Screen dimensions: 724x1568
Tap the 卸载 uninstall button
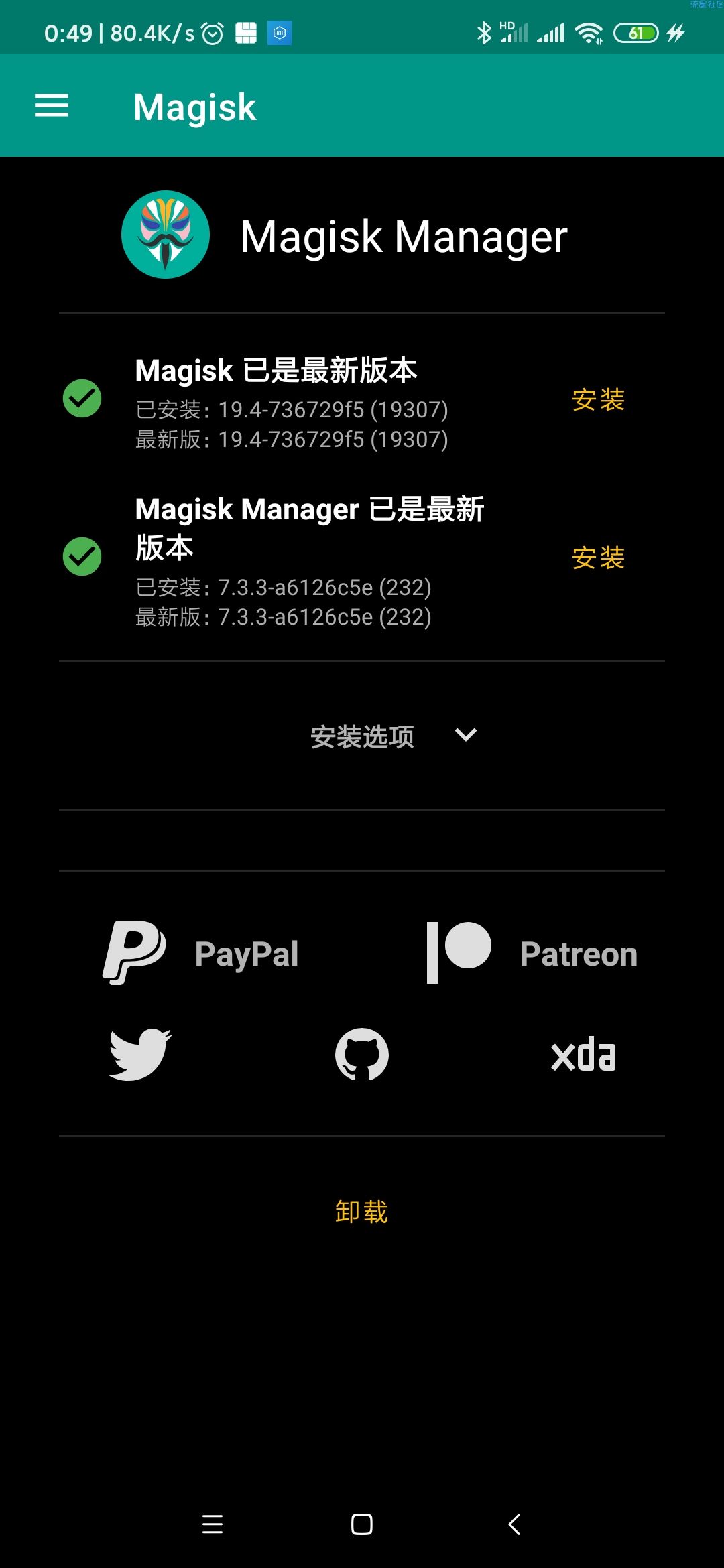[x=362, y=1212]
